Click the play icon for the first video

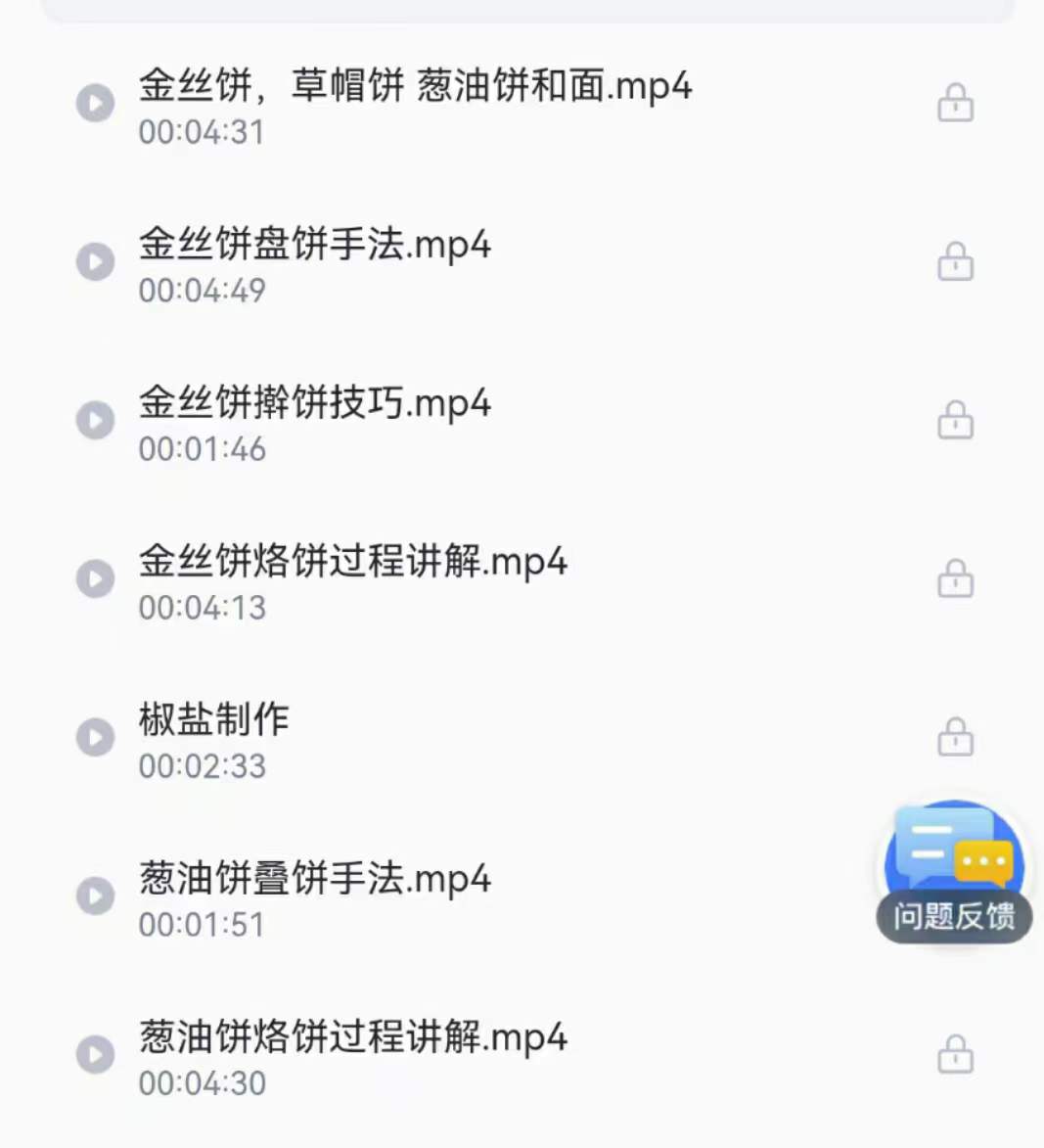pyautogui.click(x=95, y=103)
